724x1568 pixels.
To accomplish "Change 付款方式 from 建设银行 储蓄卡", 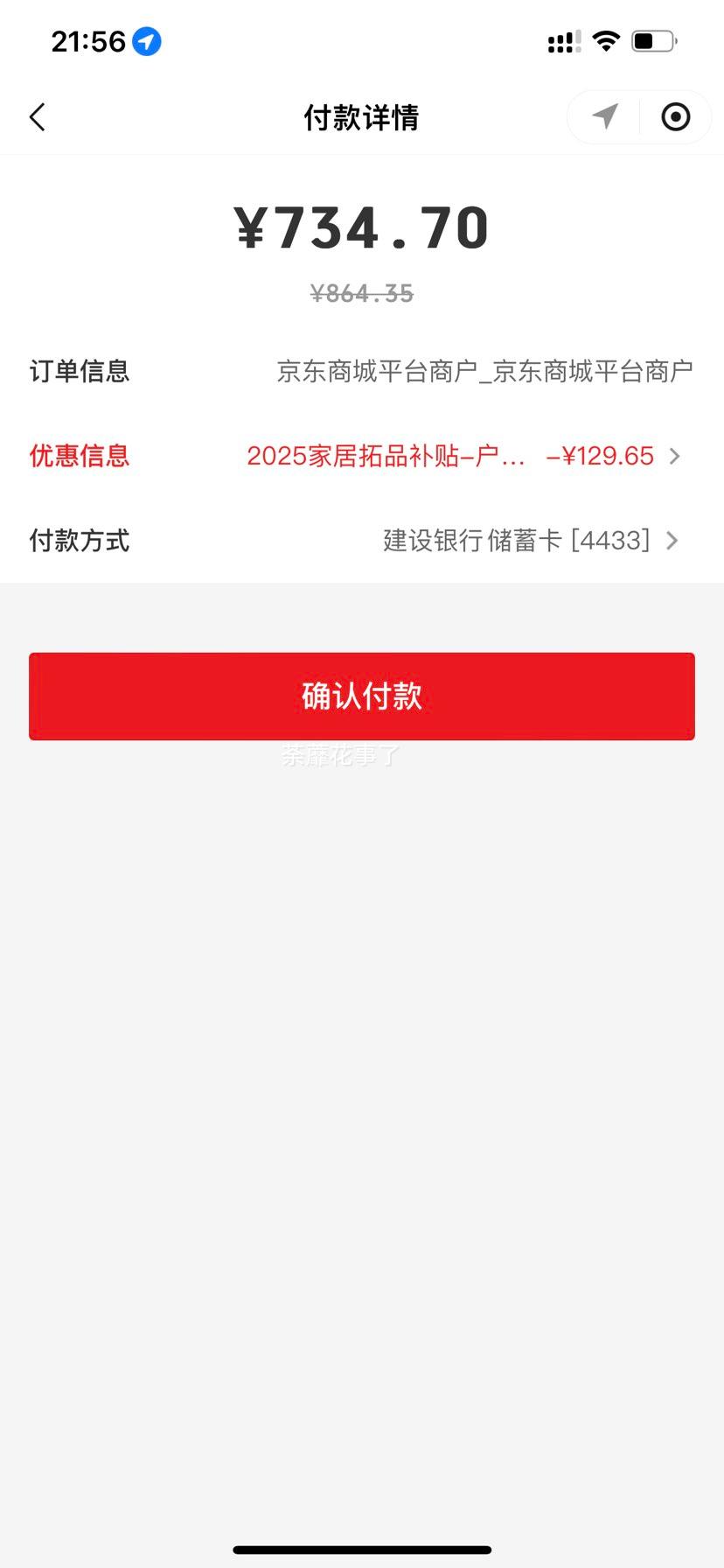I will [x=362, y=541].
